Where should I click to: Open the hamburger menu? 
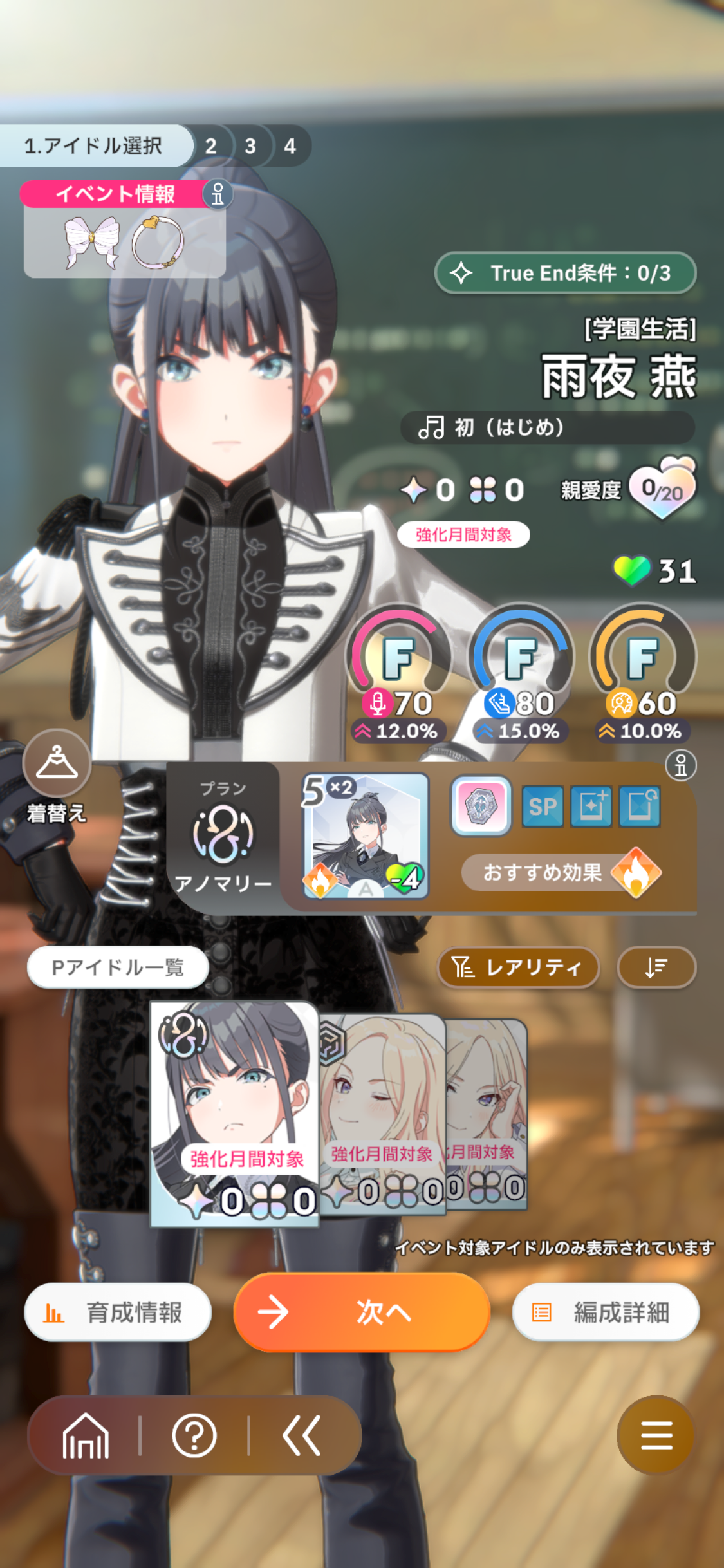pos(655,1435)
